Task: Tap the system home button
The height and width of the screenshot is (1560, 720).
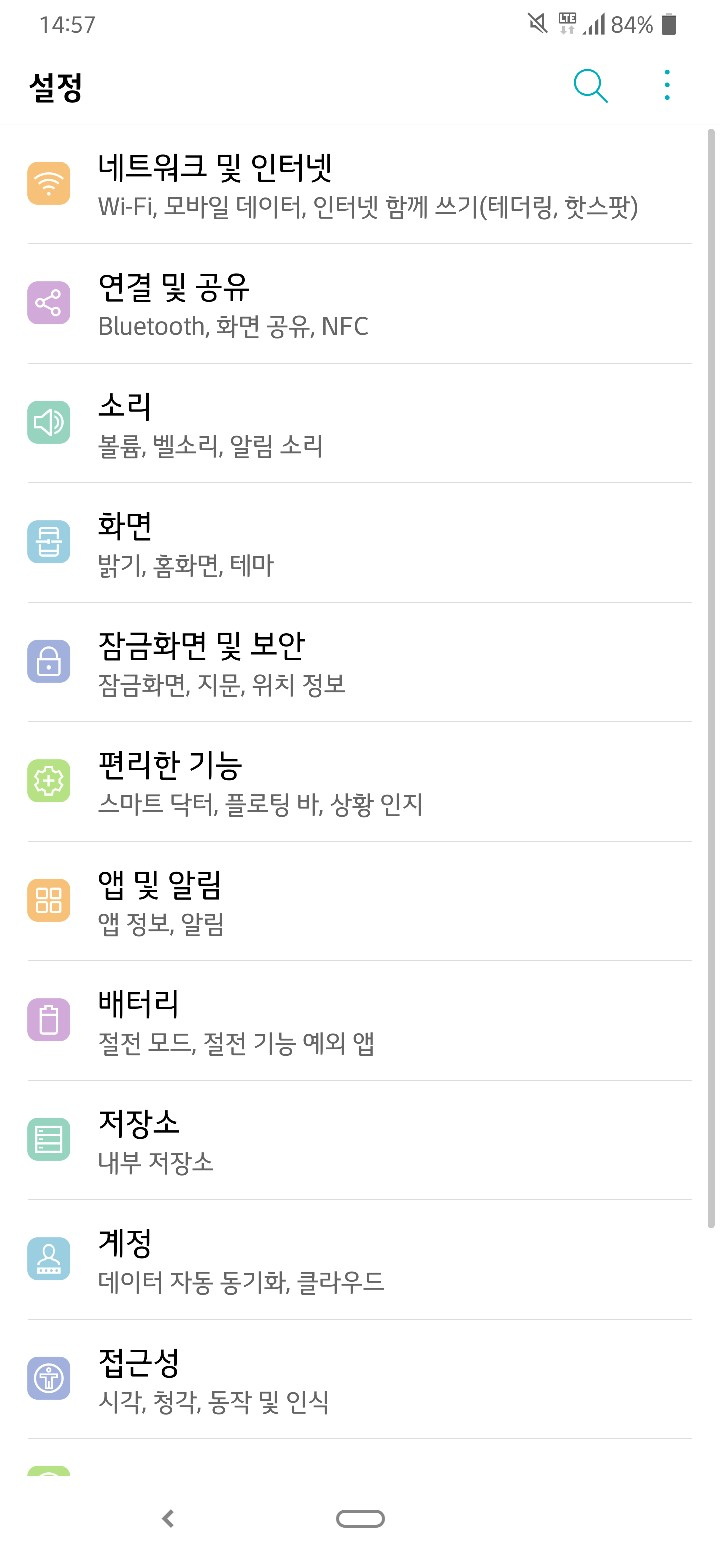Action: pyautogui.click(x=360, y=1519)
